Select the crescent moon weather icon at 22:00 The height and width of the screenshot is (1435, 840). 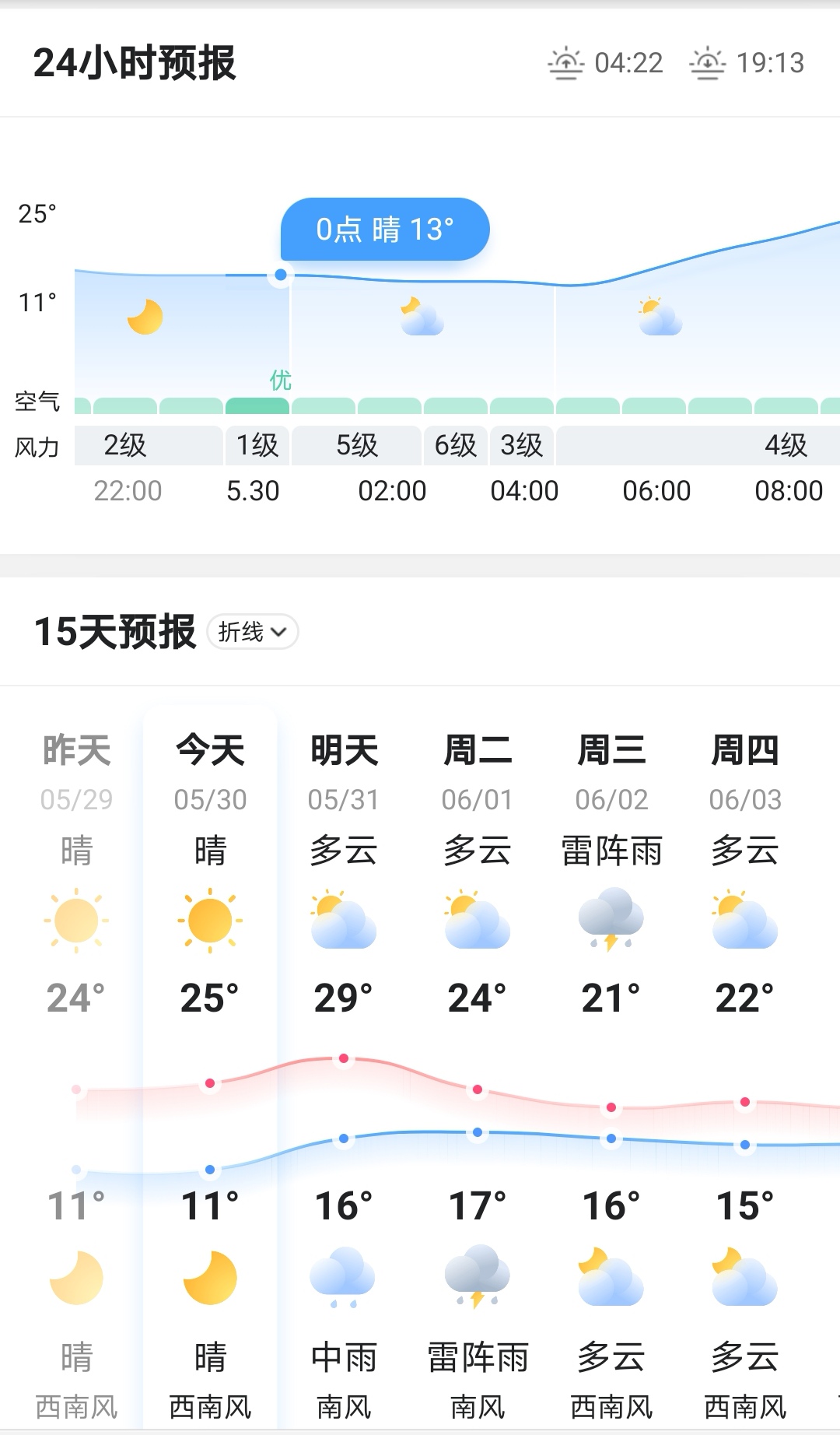145,314
